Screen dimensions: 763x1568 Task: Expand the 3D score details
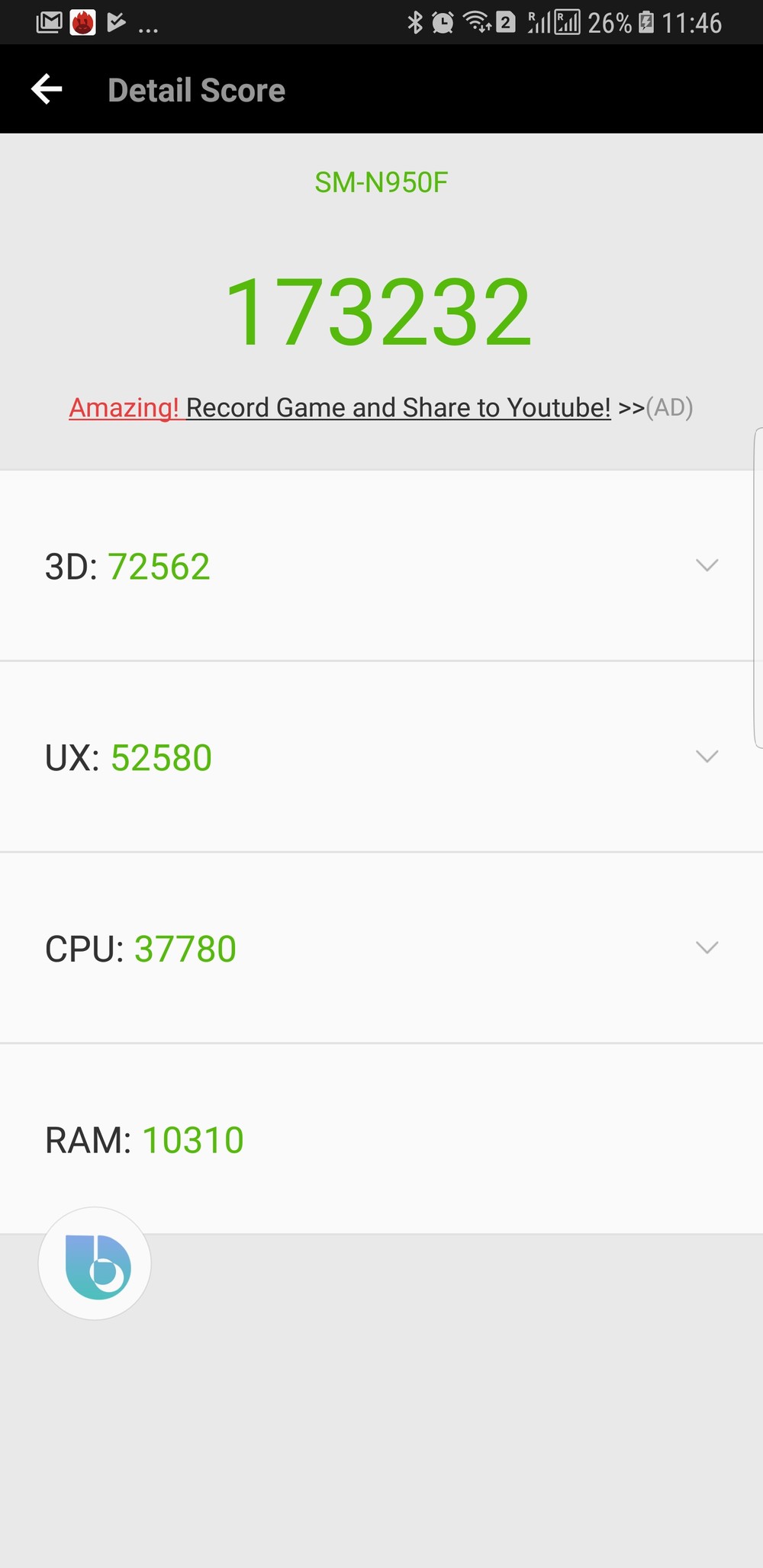(x=707, y=565)
